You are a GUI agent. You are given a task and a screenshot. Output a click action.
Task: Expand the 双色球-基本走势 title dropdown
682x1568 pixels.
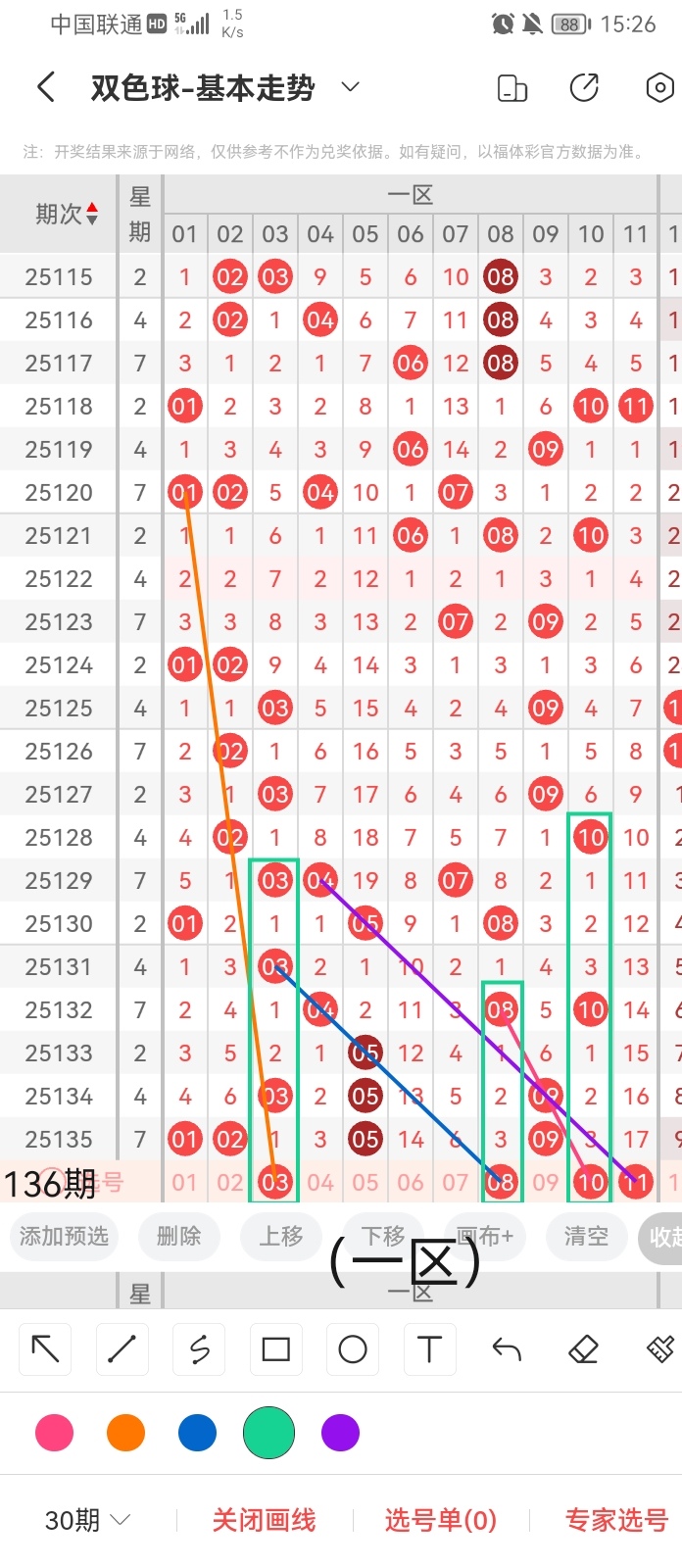coord(351,87)
